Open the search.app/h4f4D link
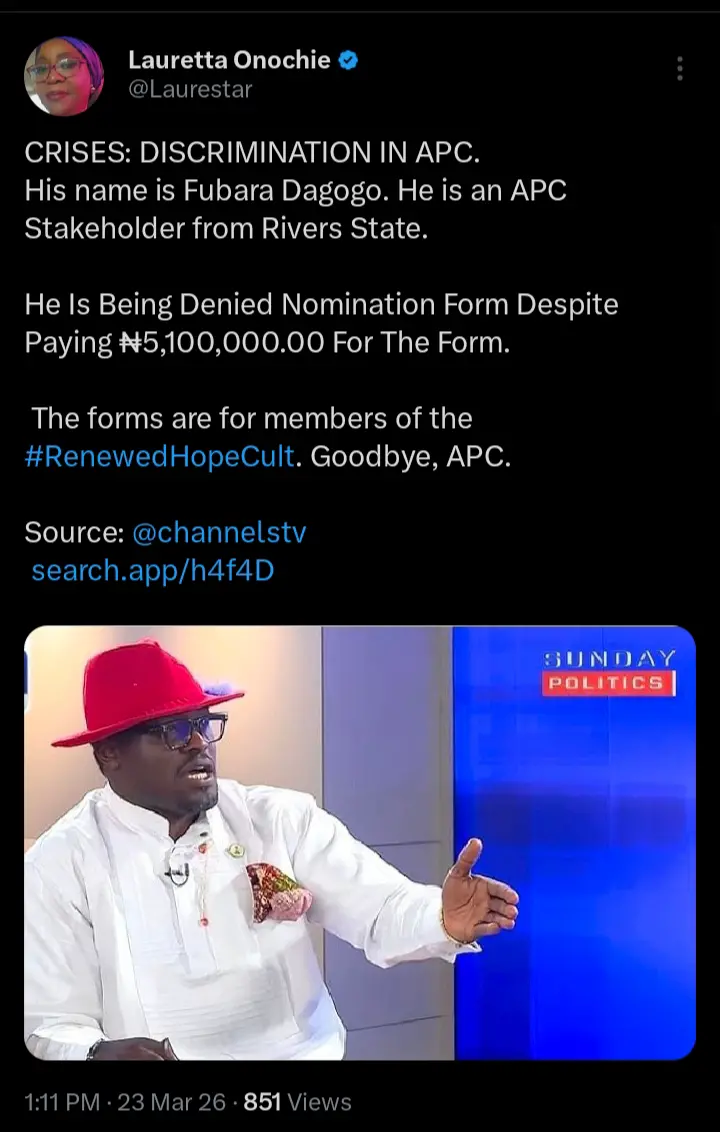Image resolution: width=720 pixels, height=1132 pixels. click(152, 571)
